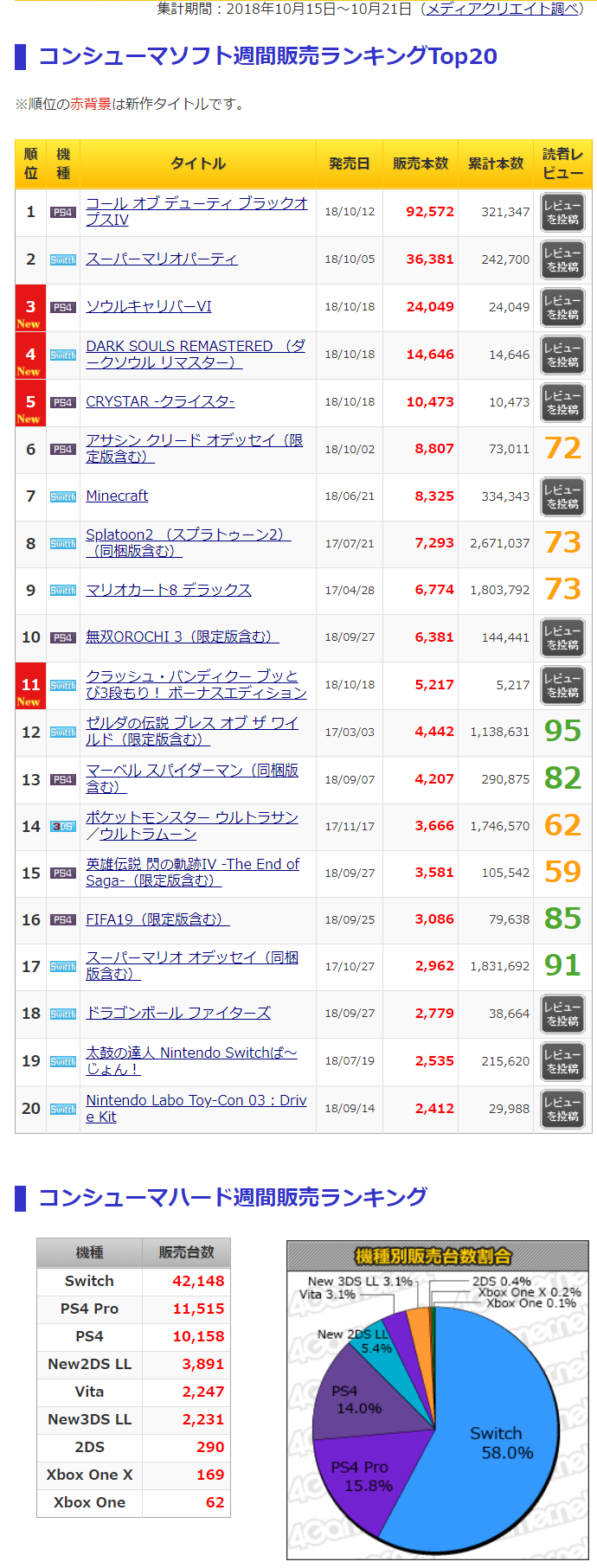The image size is (597, 1568).
Task: Open マリオカート8 デラックス title link
Action: point(169,590)
